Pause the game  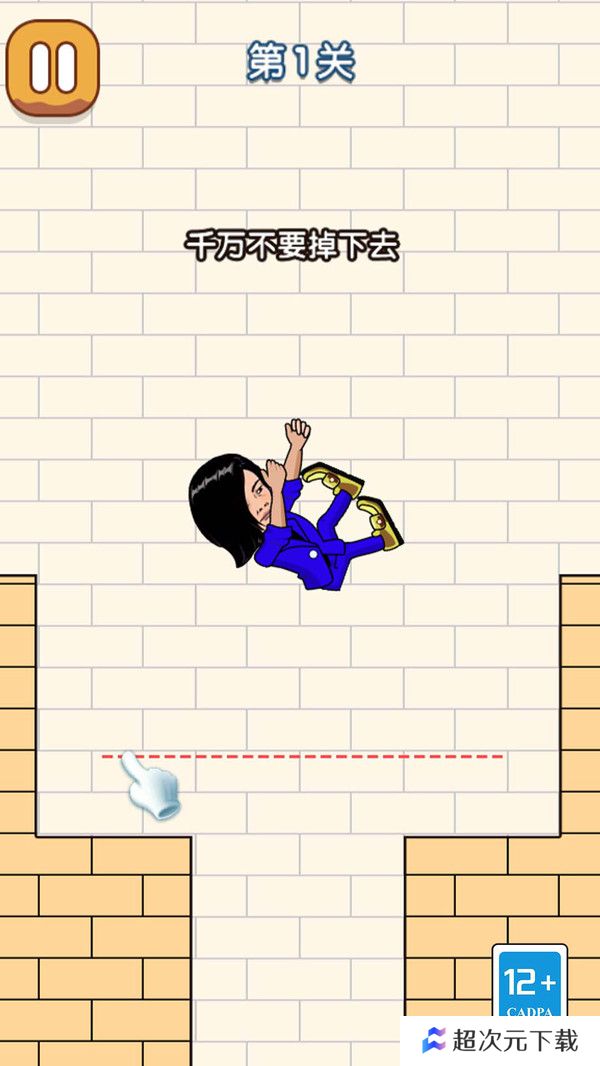coord(52,68)
